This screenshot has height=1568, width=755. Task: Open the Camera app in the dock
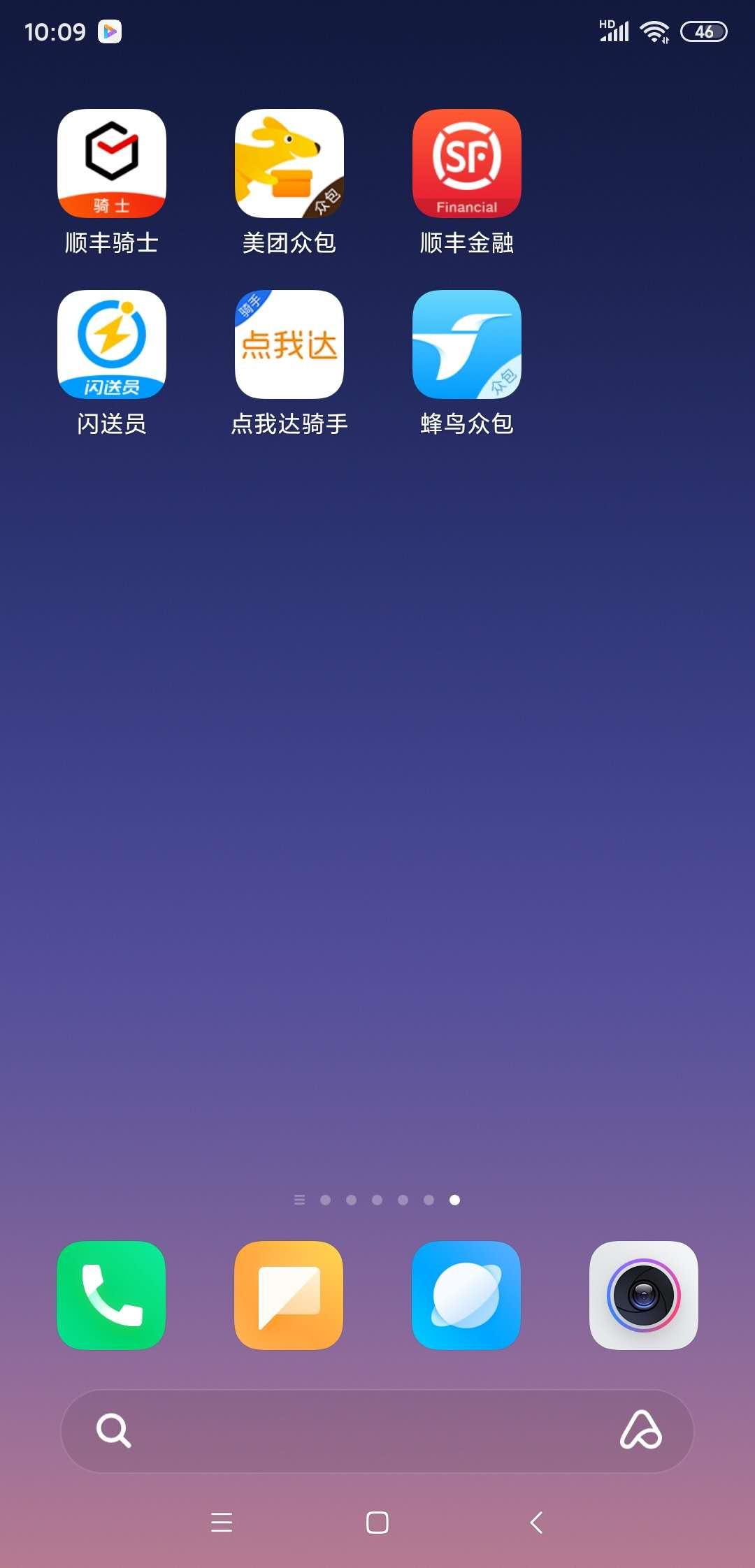click(643, 1296)
